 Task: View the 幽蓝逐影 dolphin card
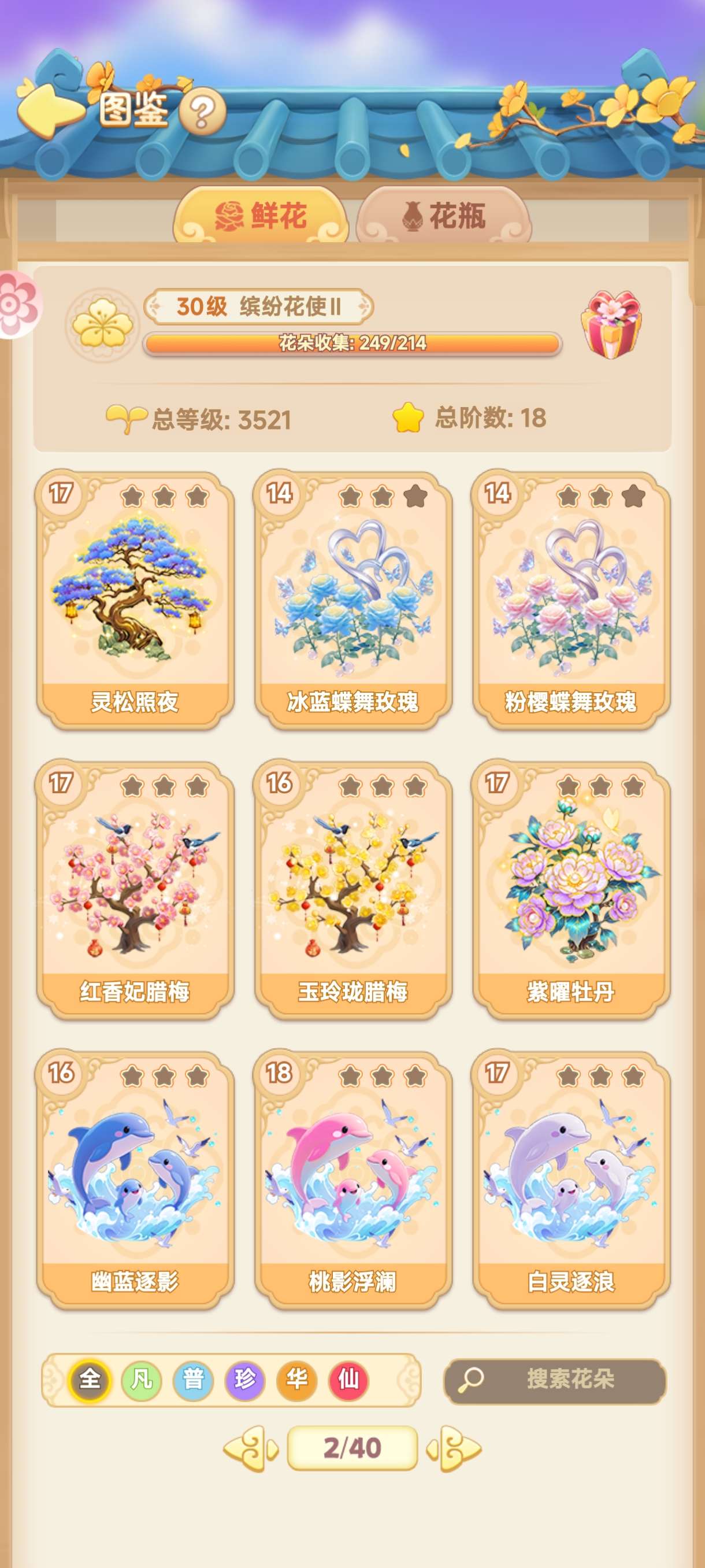(135, 1180)
